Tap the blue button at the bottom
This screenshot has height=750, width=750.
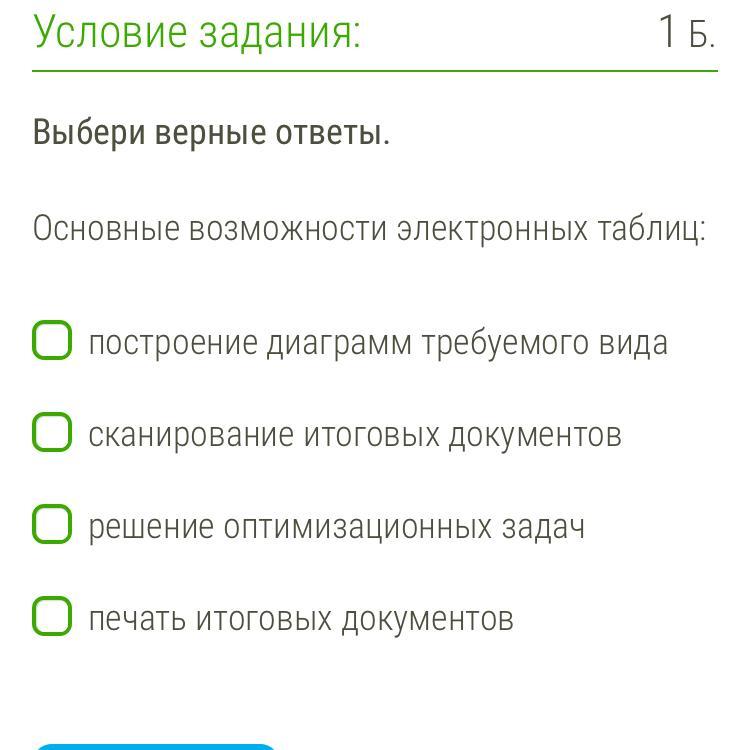155,746
